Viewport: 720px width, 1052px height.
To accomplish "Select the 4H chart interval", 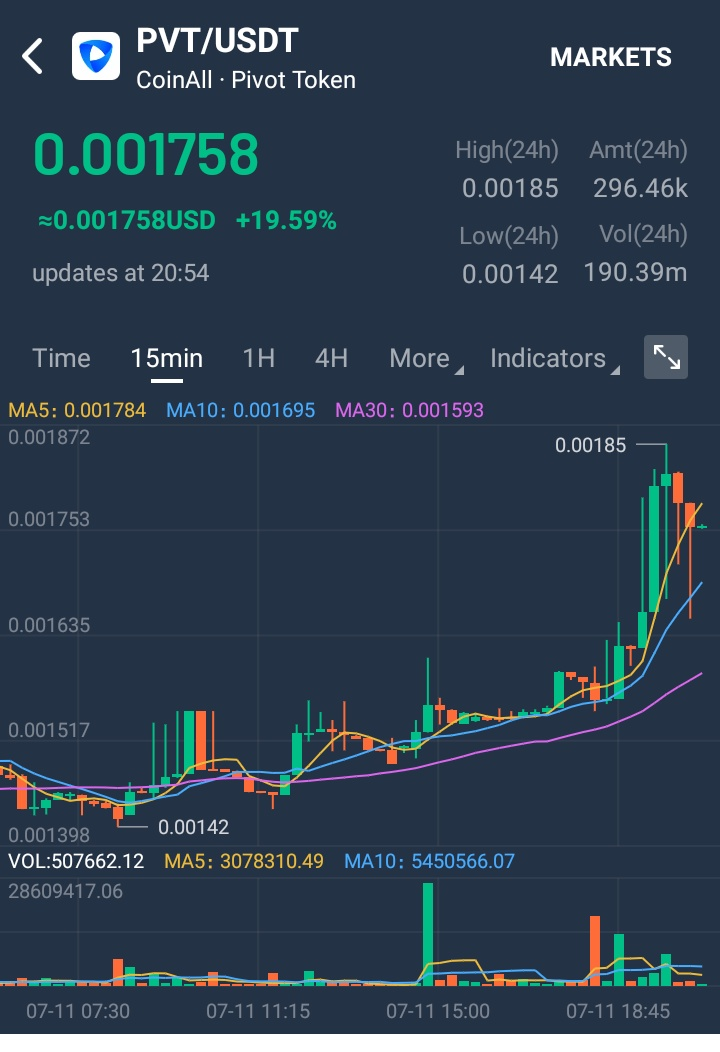I will pyautogui.click(x=331, y=358).
